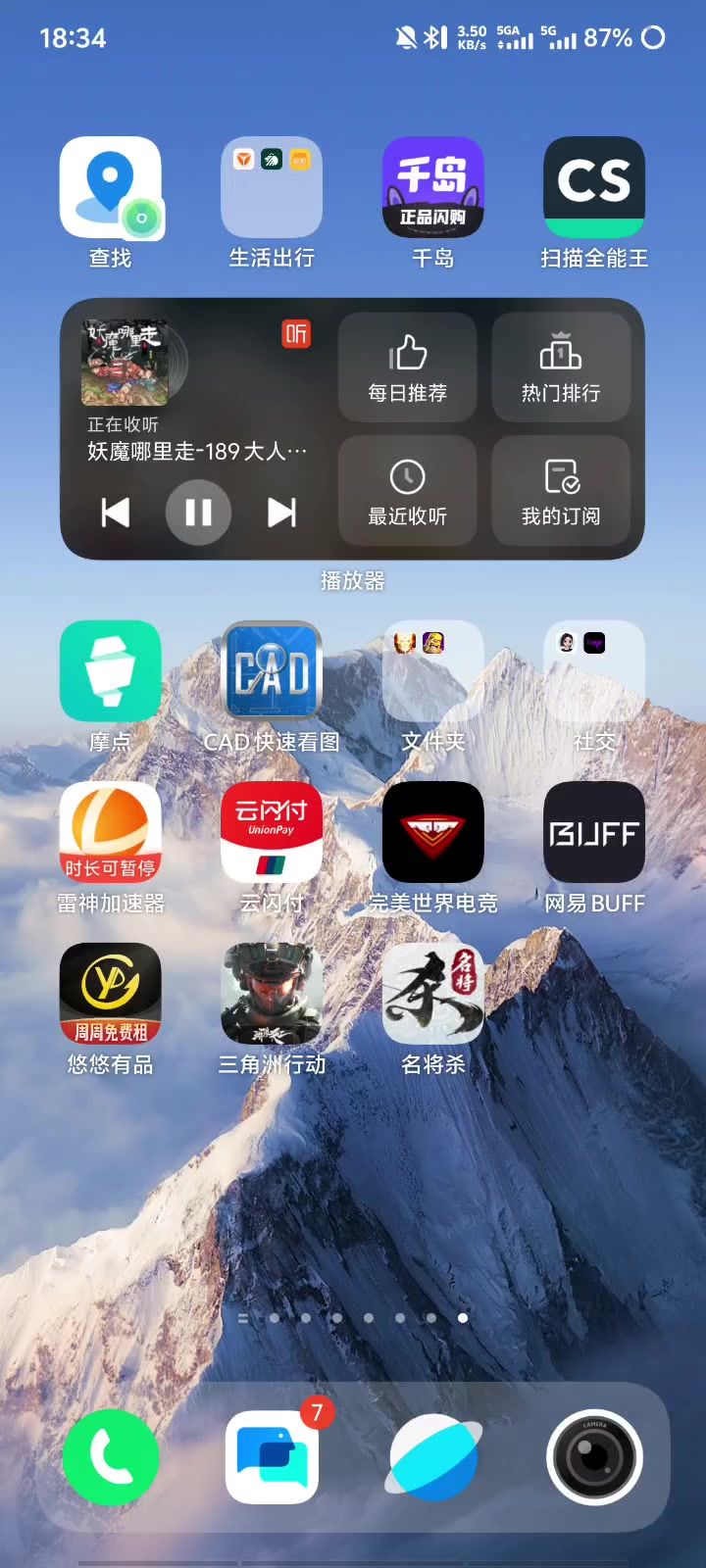Open 热门排行 rankings
Image resolution: width=706 pixels, height=1568 pixels.
561,367
